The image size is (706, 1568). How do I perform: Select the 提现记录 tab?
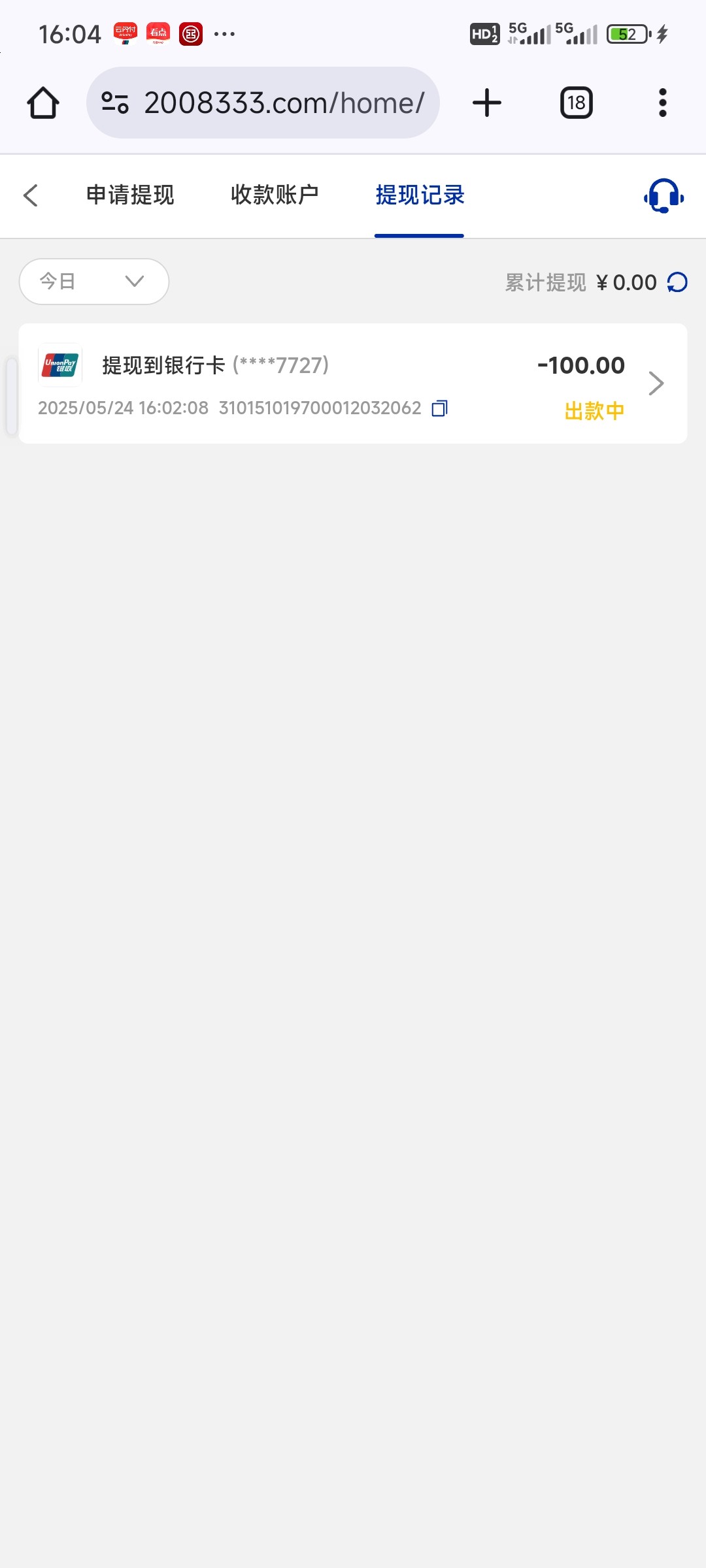pos(420,195)
